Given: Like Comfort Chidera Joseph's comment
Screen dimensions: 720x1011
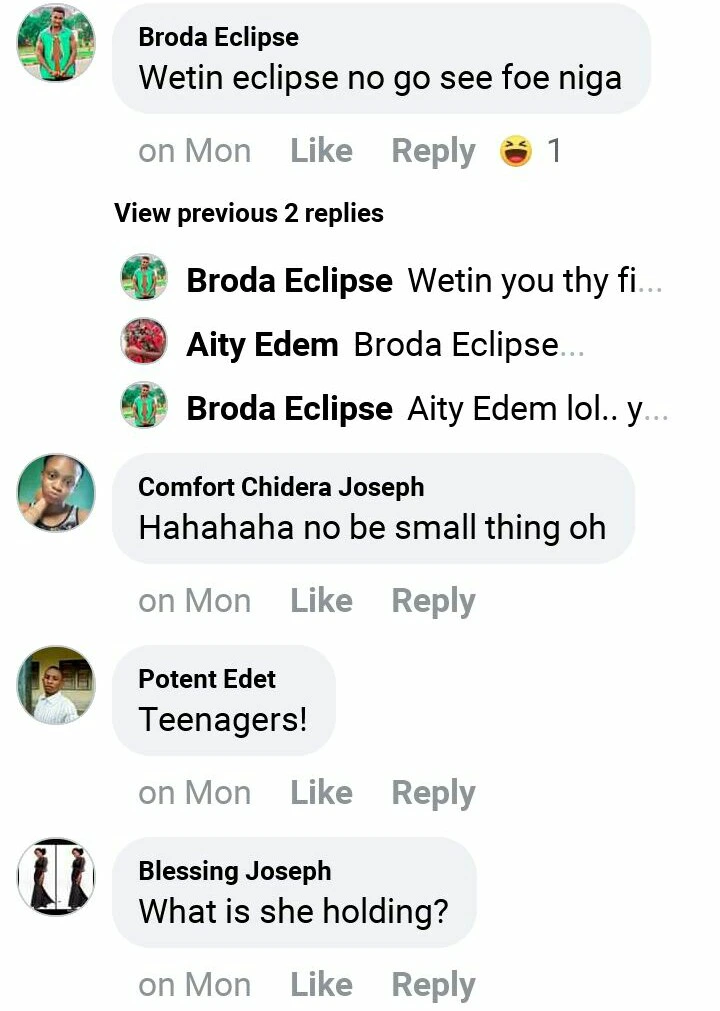Looking at the screenshot, I should [321, 601].
